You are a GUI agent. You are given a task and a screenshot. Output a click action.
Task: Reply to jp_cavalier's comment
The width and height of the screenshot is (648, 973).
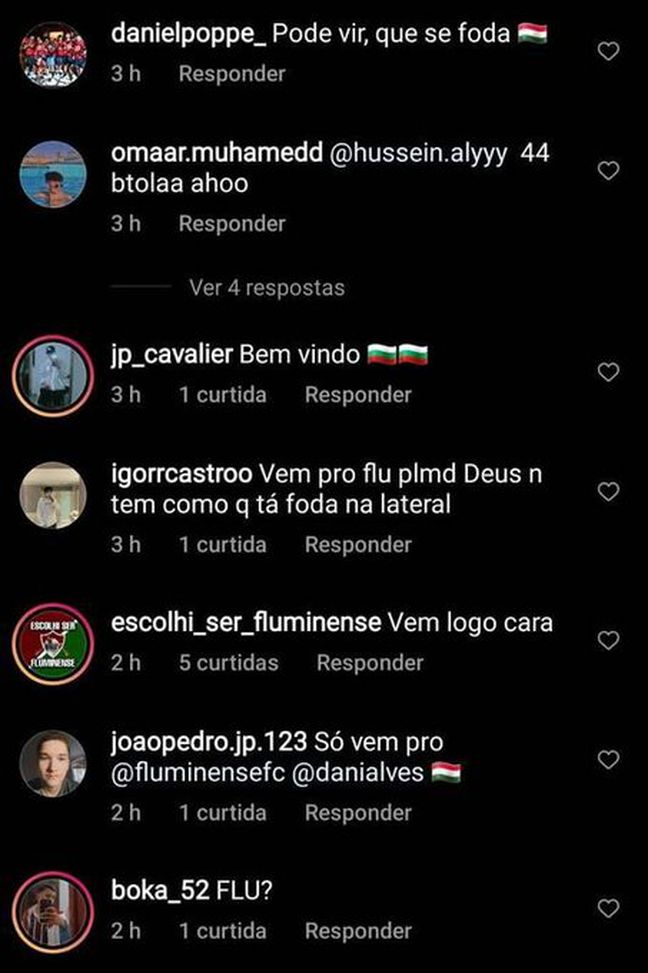(x=358, y=395)
